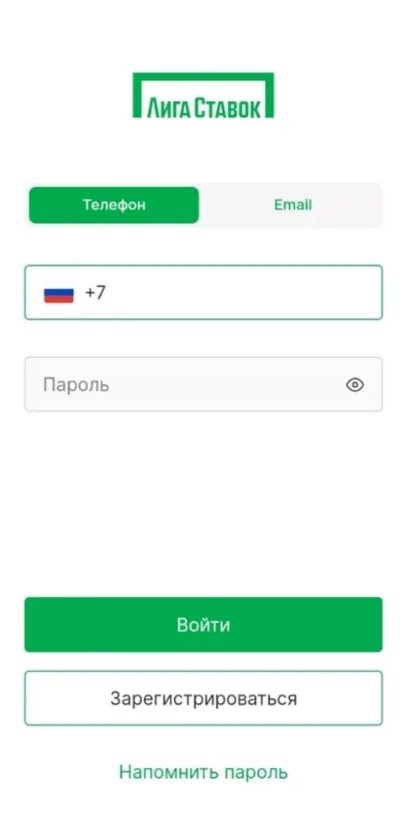This screenshot has width=405, height=813.
Task: Show password with the eye icon
Action: click(355, 385)
